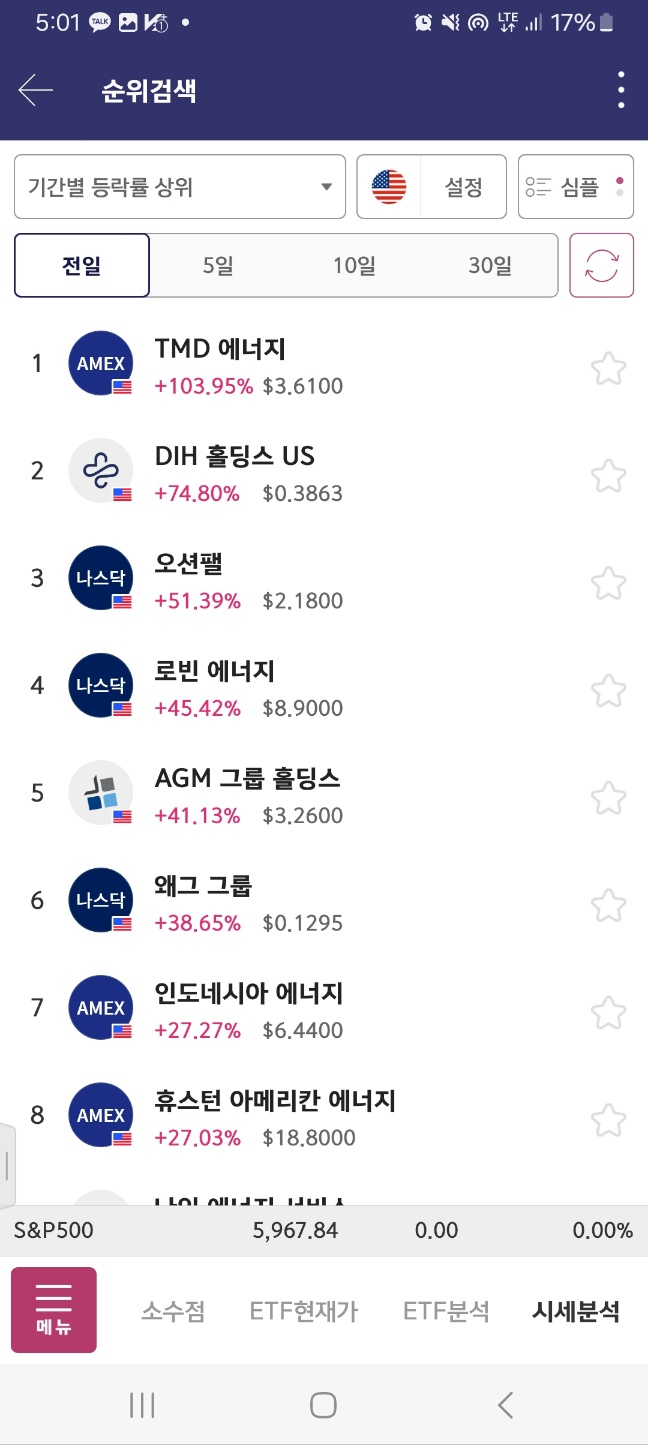
Task: Select the 5일 period tab
Action: tap(218, 266)
